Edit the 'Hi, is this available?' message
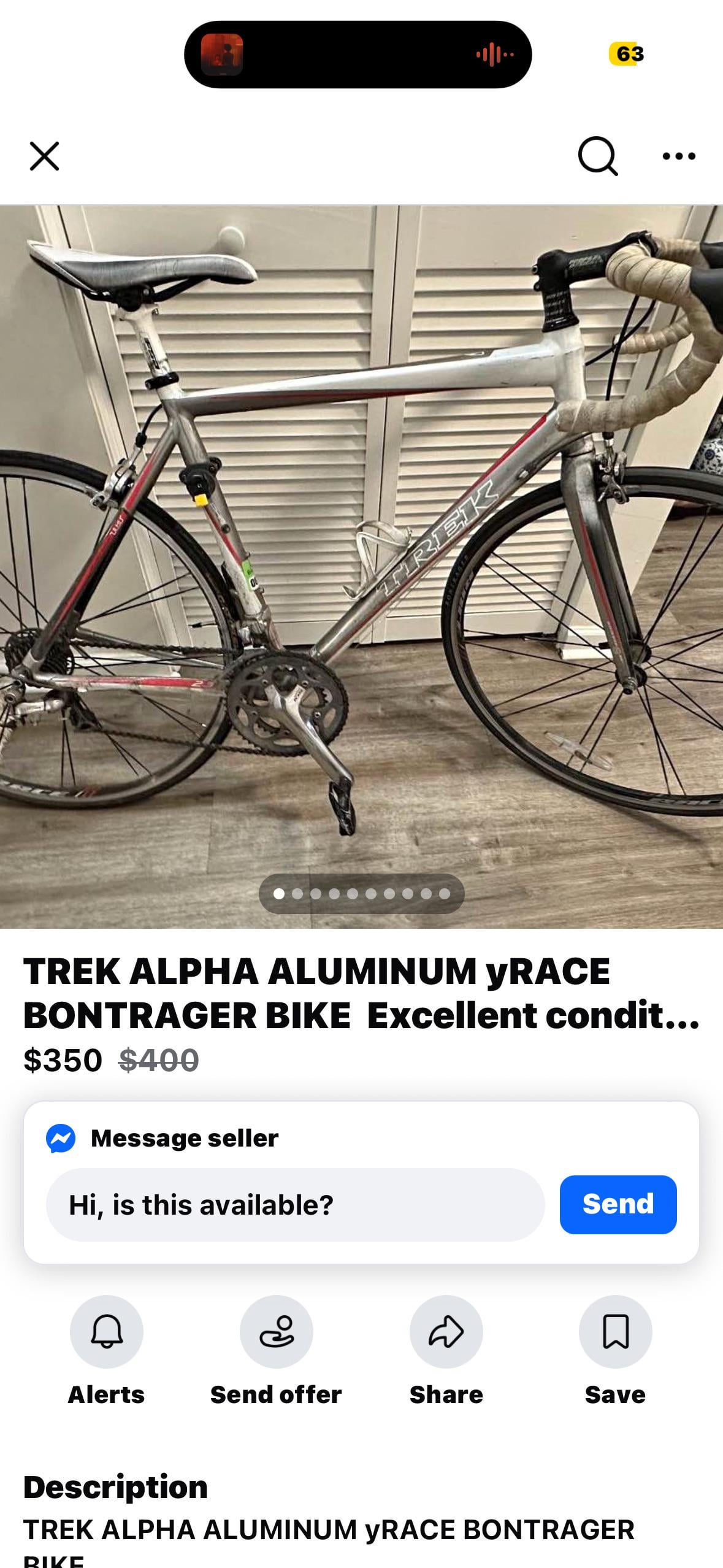This screenshot has height=1568, width=723. coord(295,1204)
